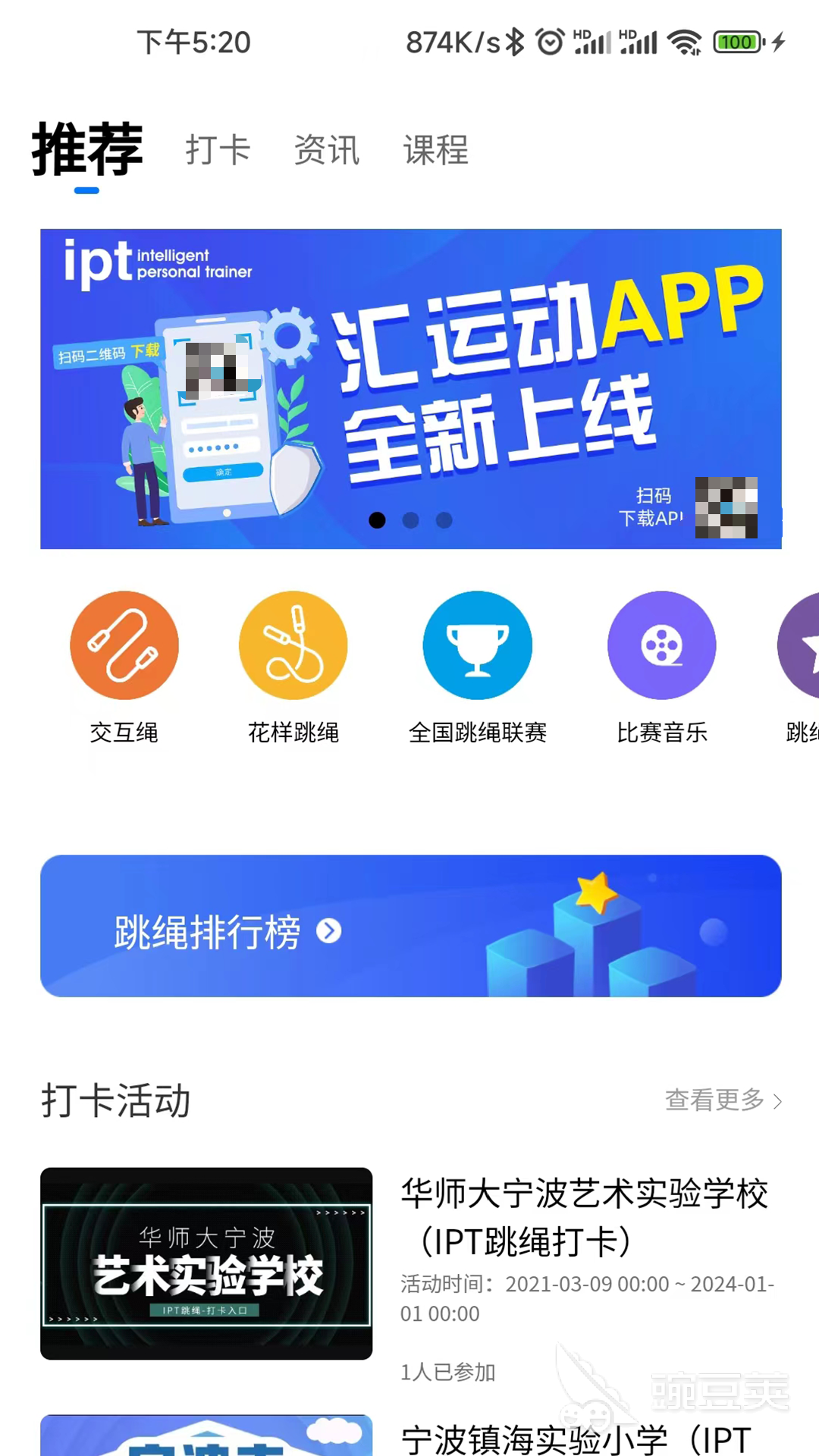This screenshot has height=1456, width=819.
Task: Select the 交互绳 category icon
Action: [124, 645]
